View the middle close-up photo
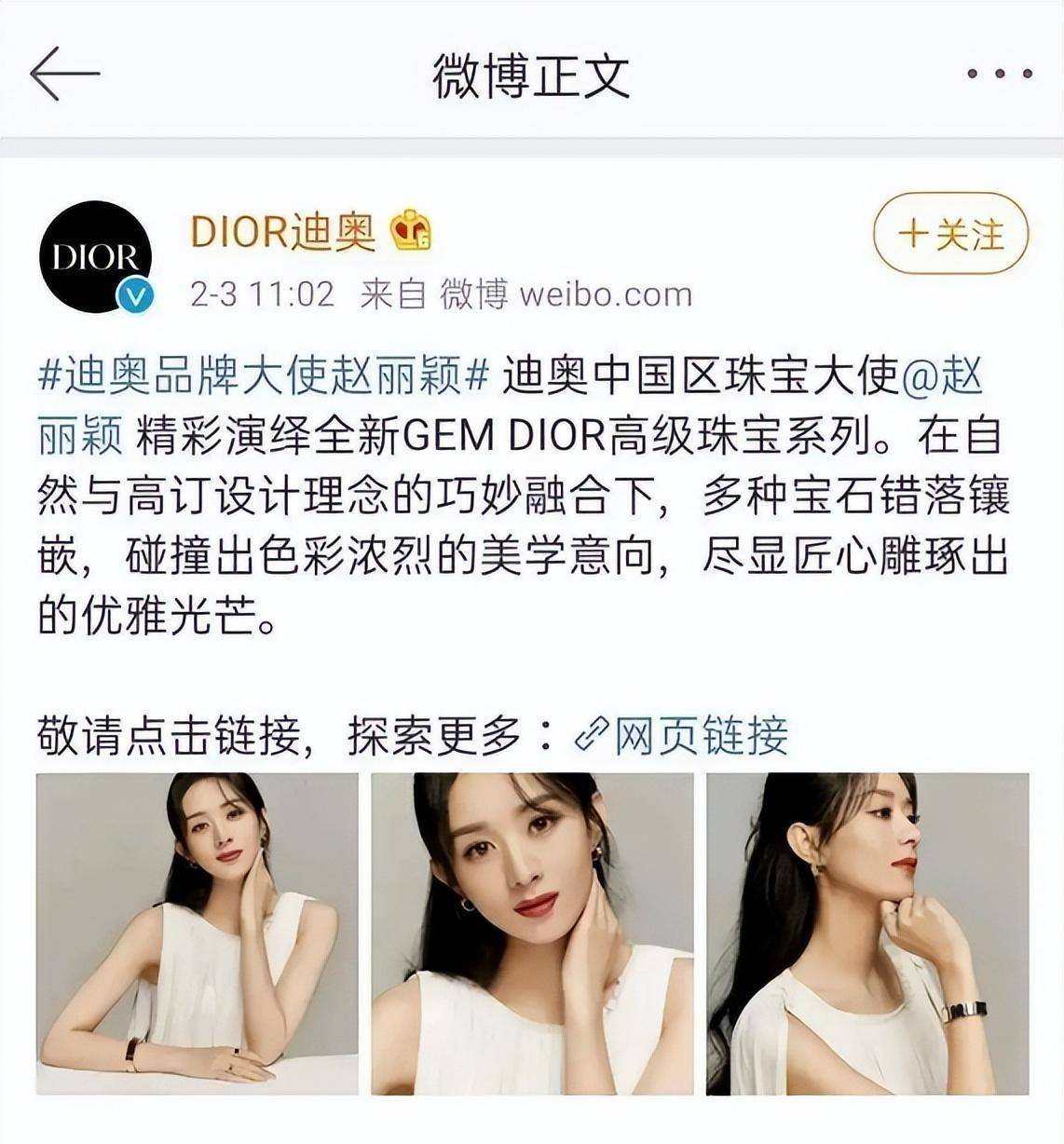Image resolution: width=1064 pixels, height=1144 pixels. [532, 933]
